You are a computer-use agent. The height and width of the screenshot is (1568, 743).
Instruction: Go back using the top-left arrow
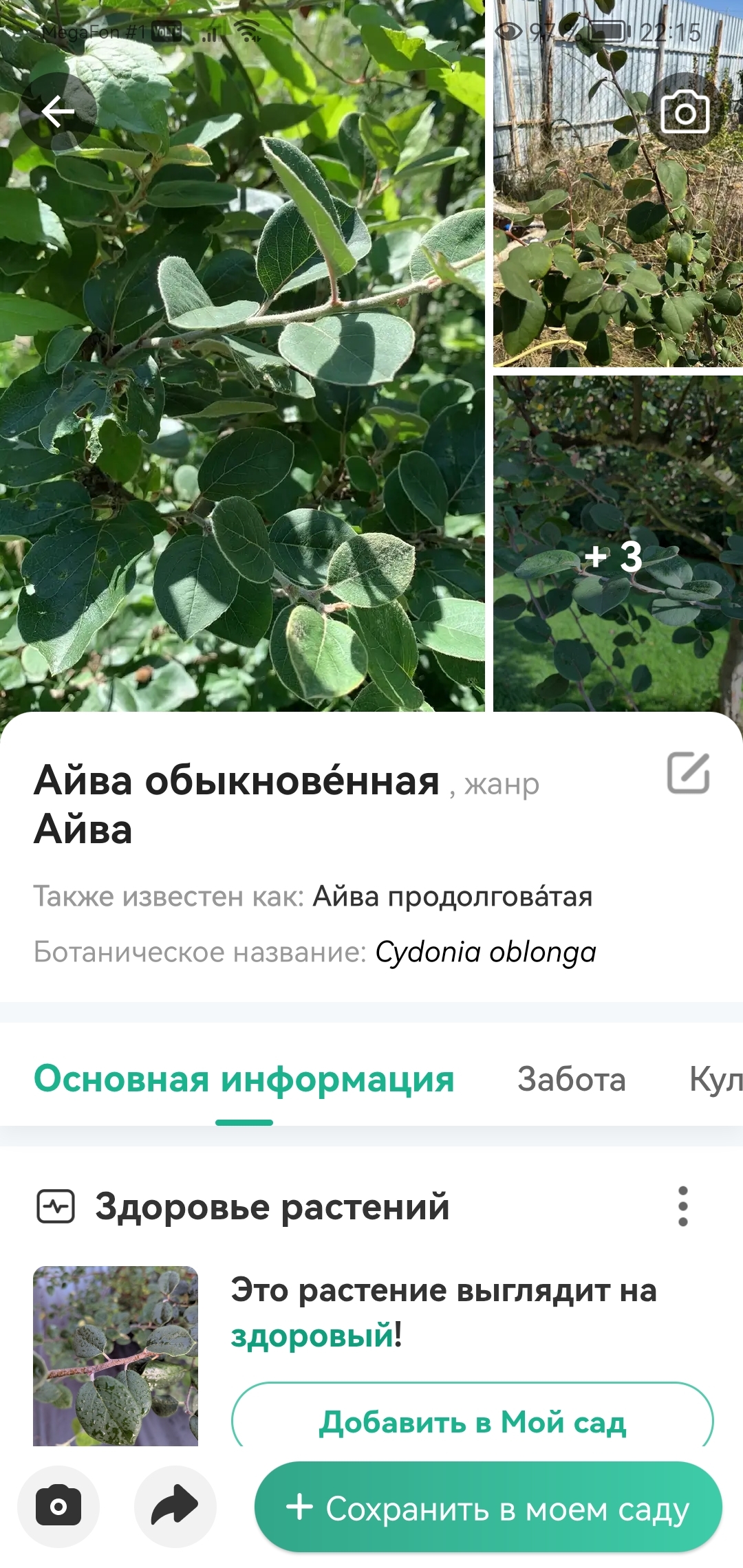(58, 112)
